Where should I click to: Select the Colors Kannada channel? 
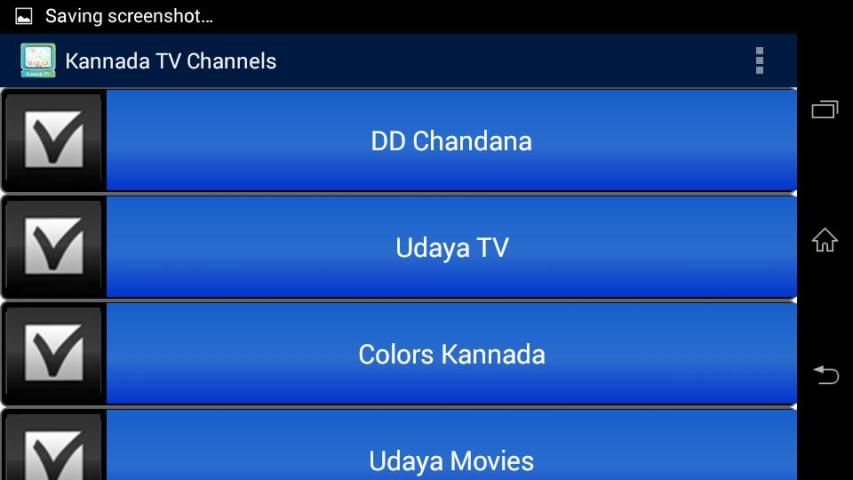point(451,354)
